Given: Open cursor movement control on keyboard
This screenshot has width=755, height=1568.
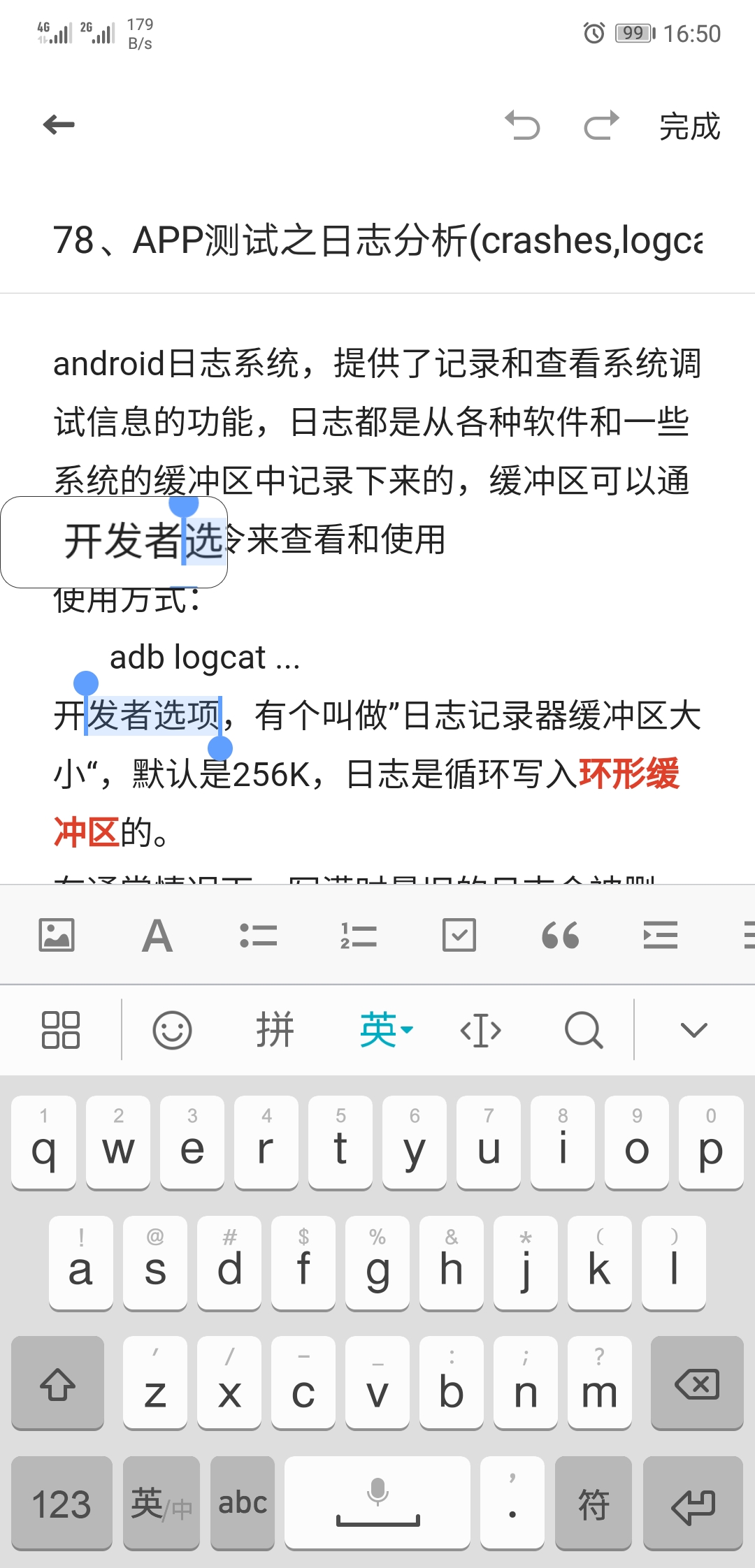Looking at the screenshot, I should [x=481, y=1030].
